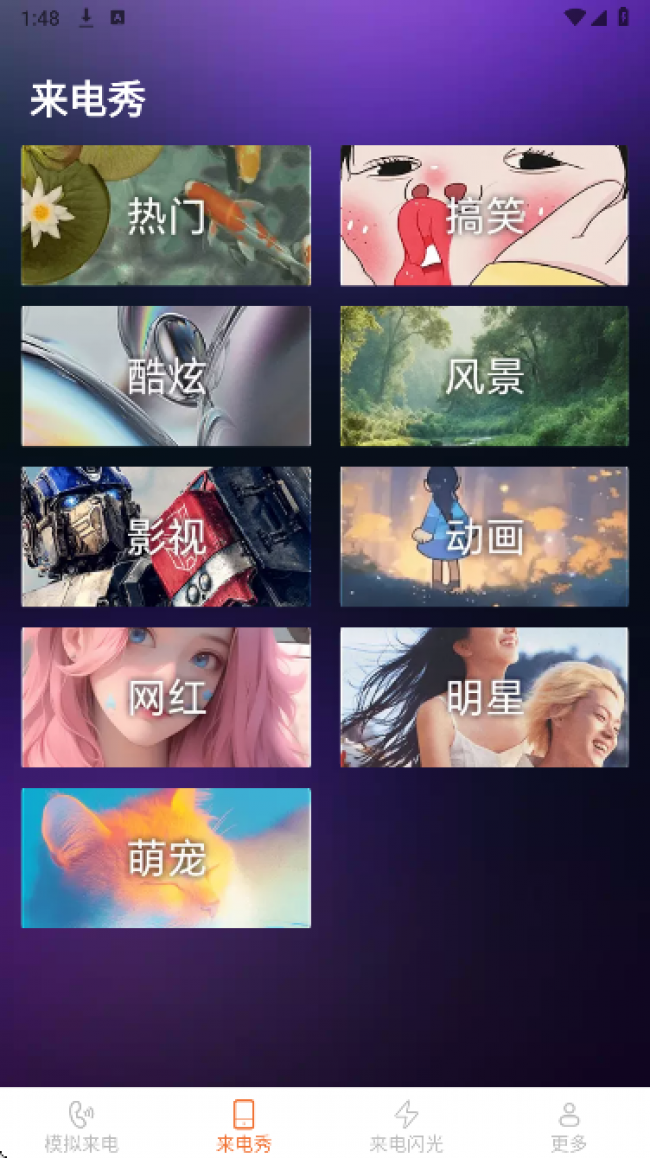This screenshot has width=650, height=1158.
Task: Open the 萌宠 category tile
Action: coord(166,858)
